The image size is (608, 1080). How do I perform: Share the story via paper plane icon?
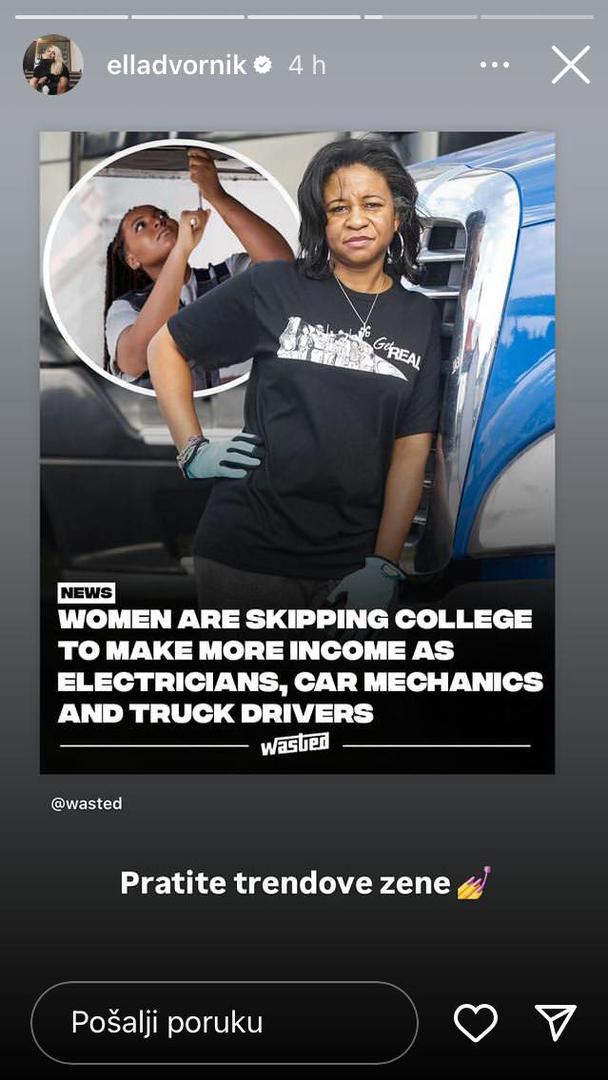pos(556,1022)
